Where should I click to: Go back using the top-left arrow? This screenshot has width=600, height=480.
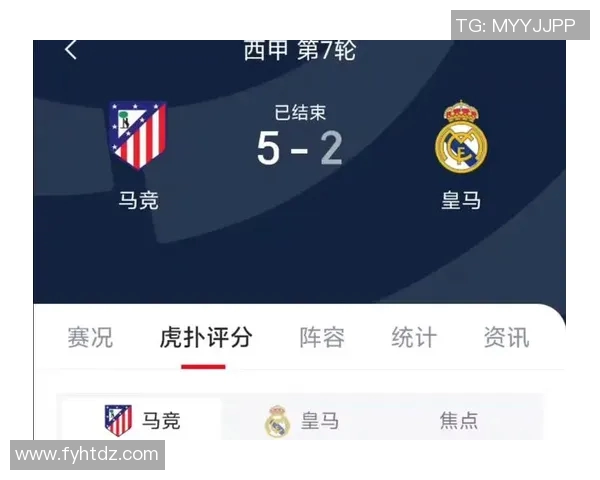coord(71,50)
